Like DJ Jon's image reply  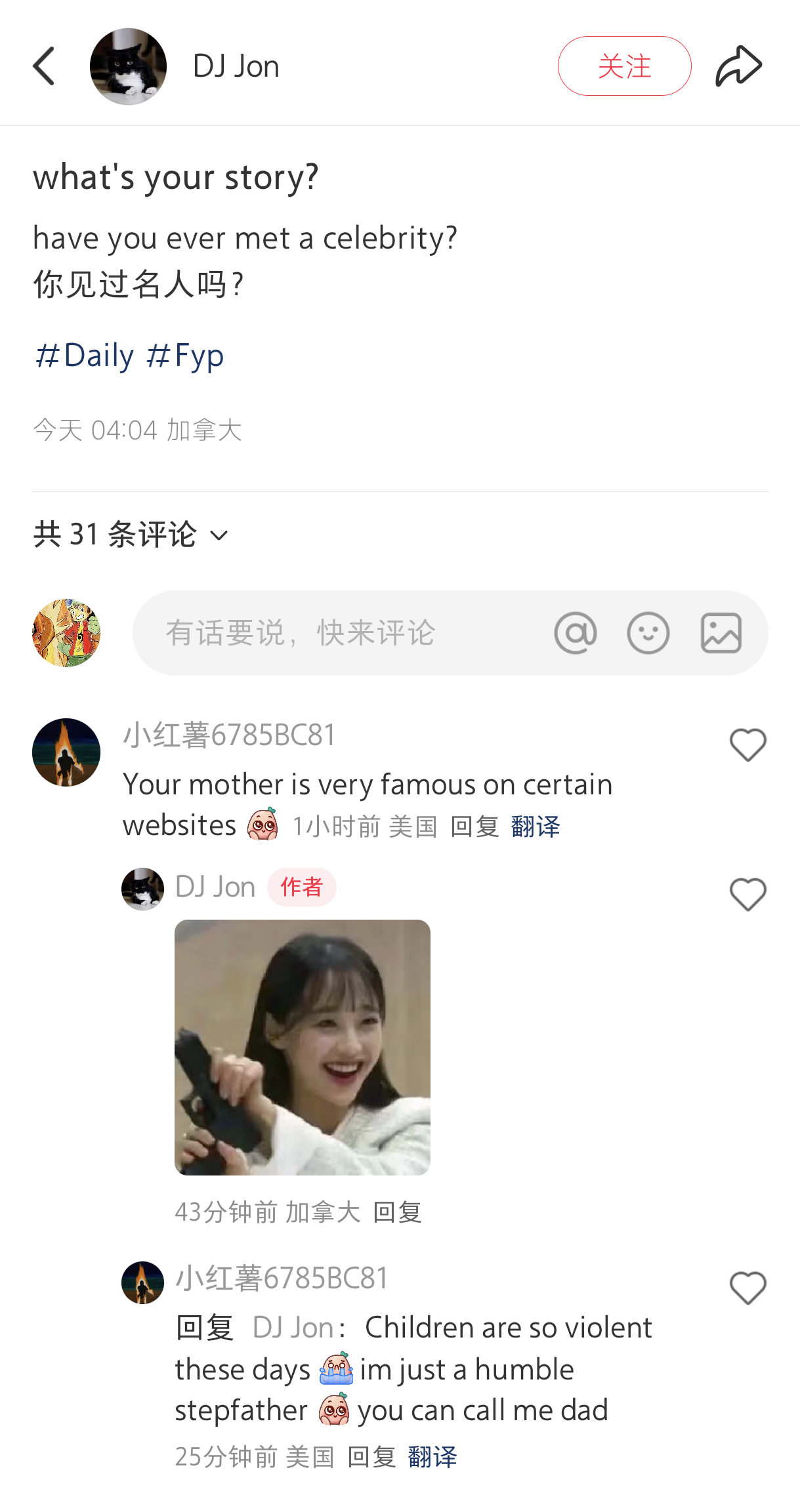(748, 895)
